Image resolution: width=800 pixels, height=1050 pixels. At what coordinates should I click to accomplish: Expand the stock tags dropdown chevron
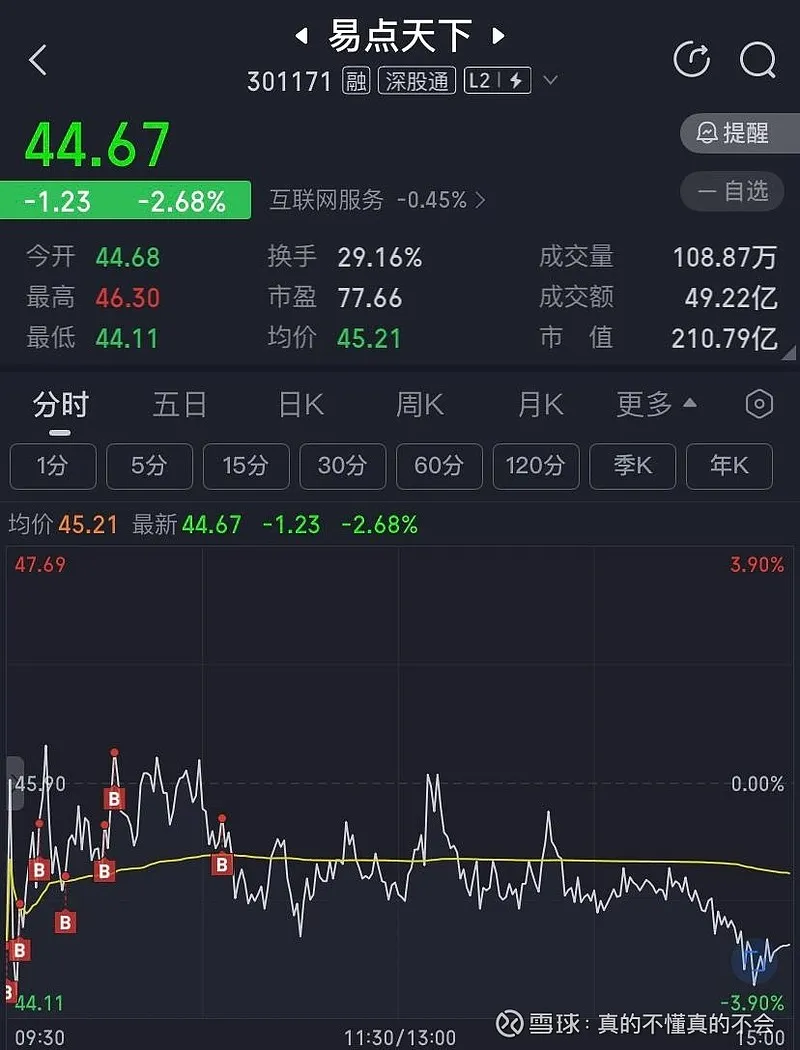point(551,81)
